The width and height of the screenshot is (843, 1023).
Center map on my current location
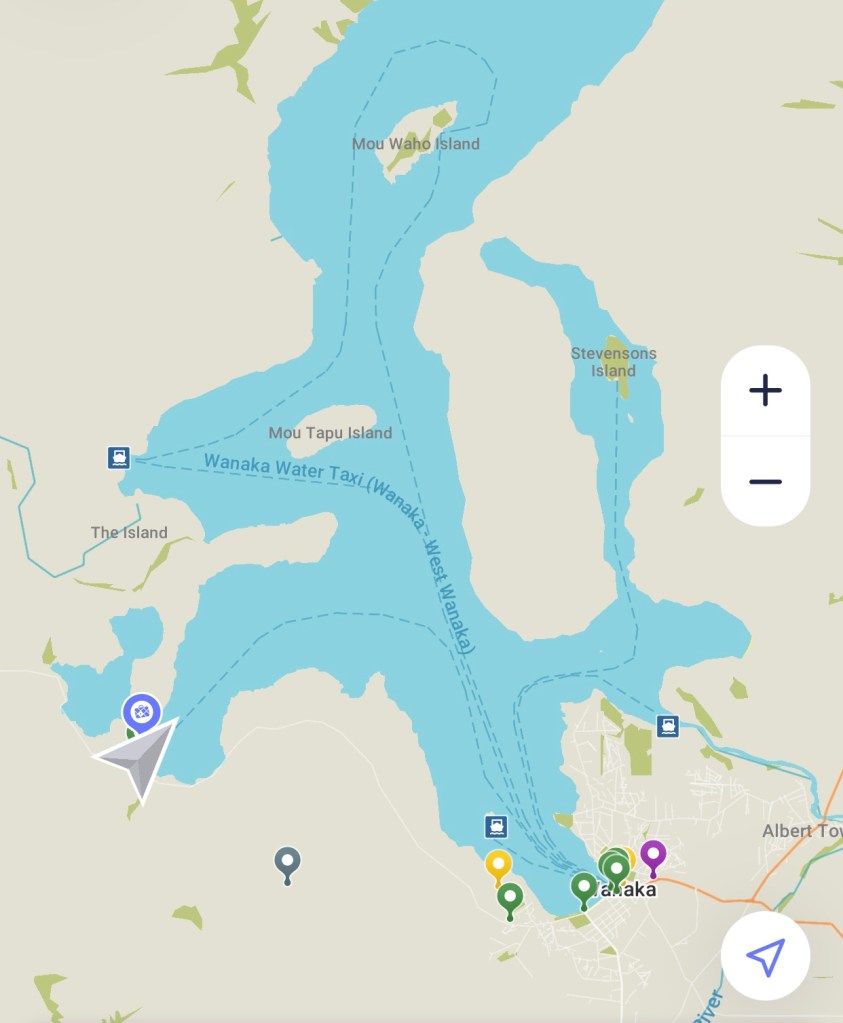point(765,957)
